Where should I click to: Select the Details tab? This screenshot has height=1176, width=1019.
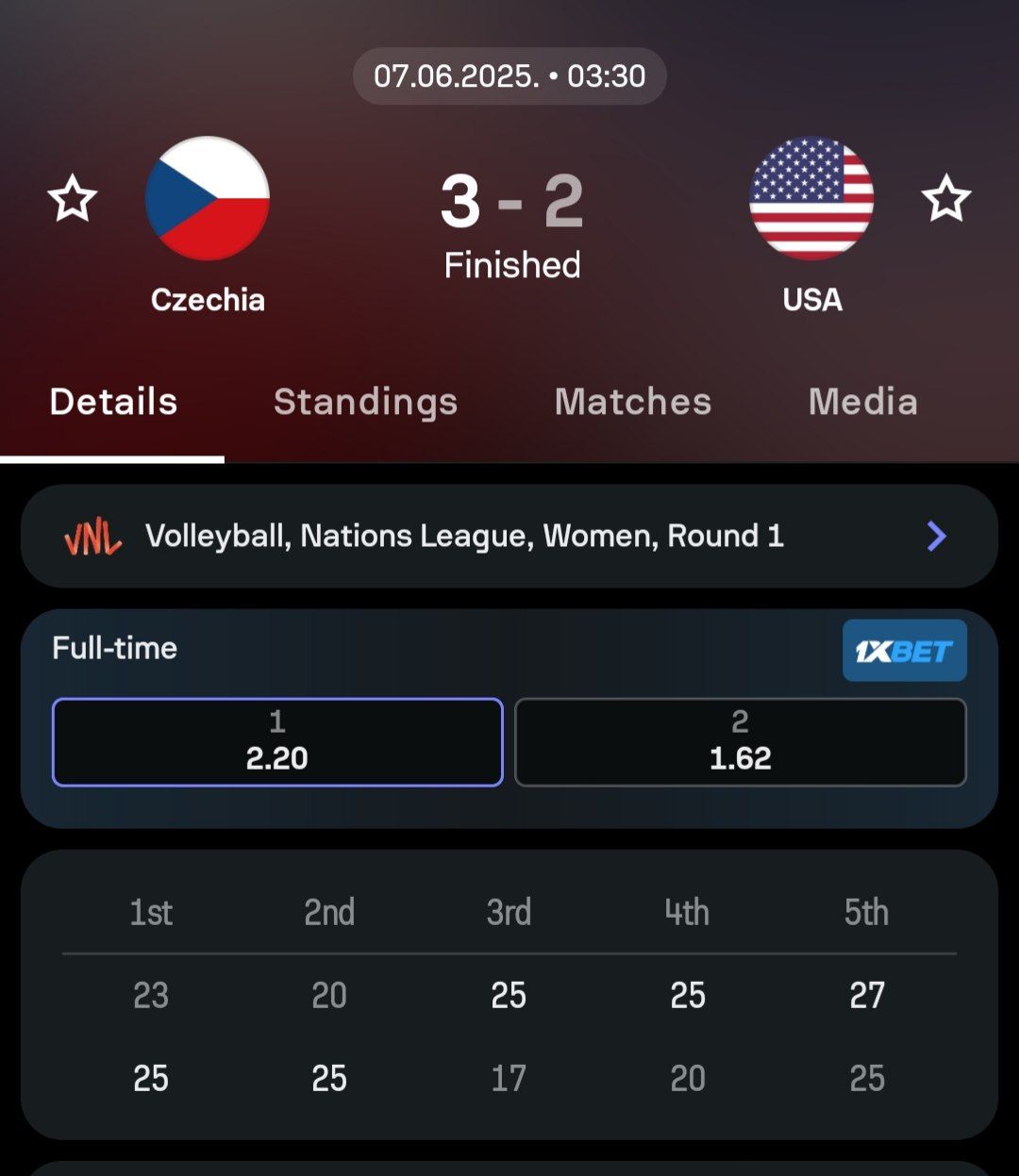pyautogui.click(x=113, y=402)
